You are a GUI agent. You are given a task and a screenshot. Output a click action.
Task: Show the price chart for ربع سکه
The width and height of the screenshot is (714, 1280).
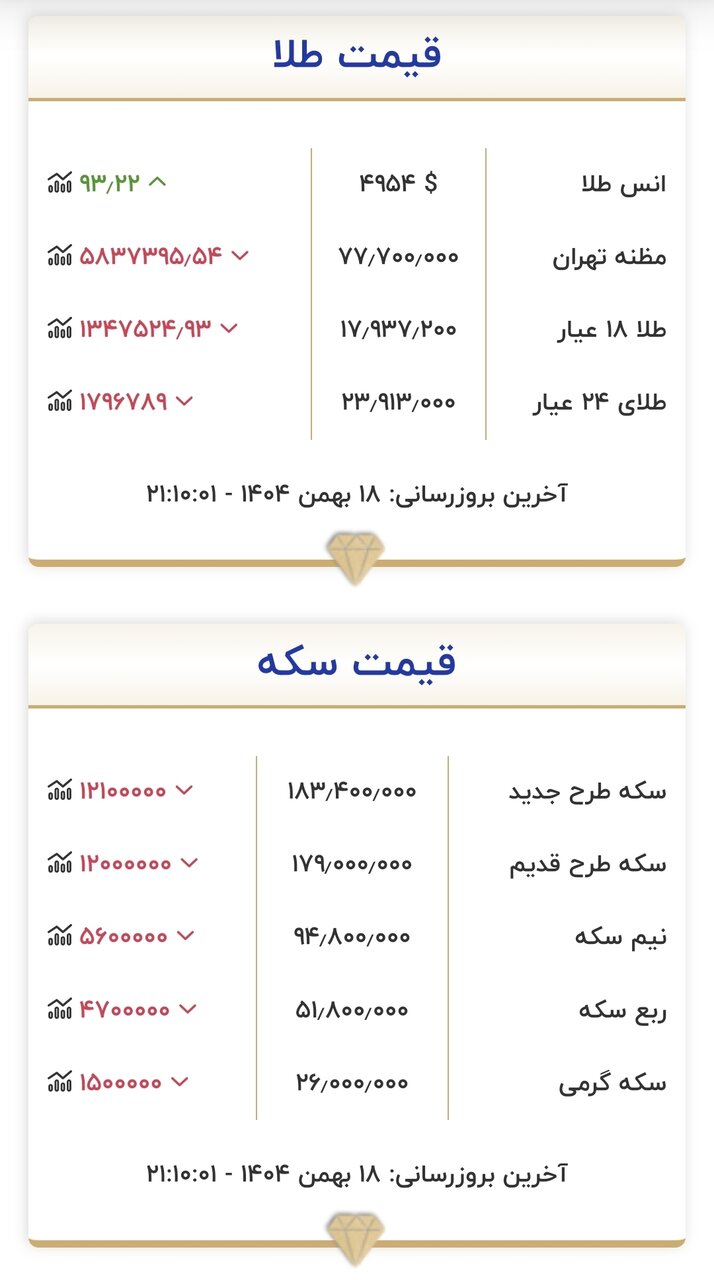coord(60,1009)
